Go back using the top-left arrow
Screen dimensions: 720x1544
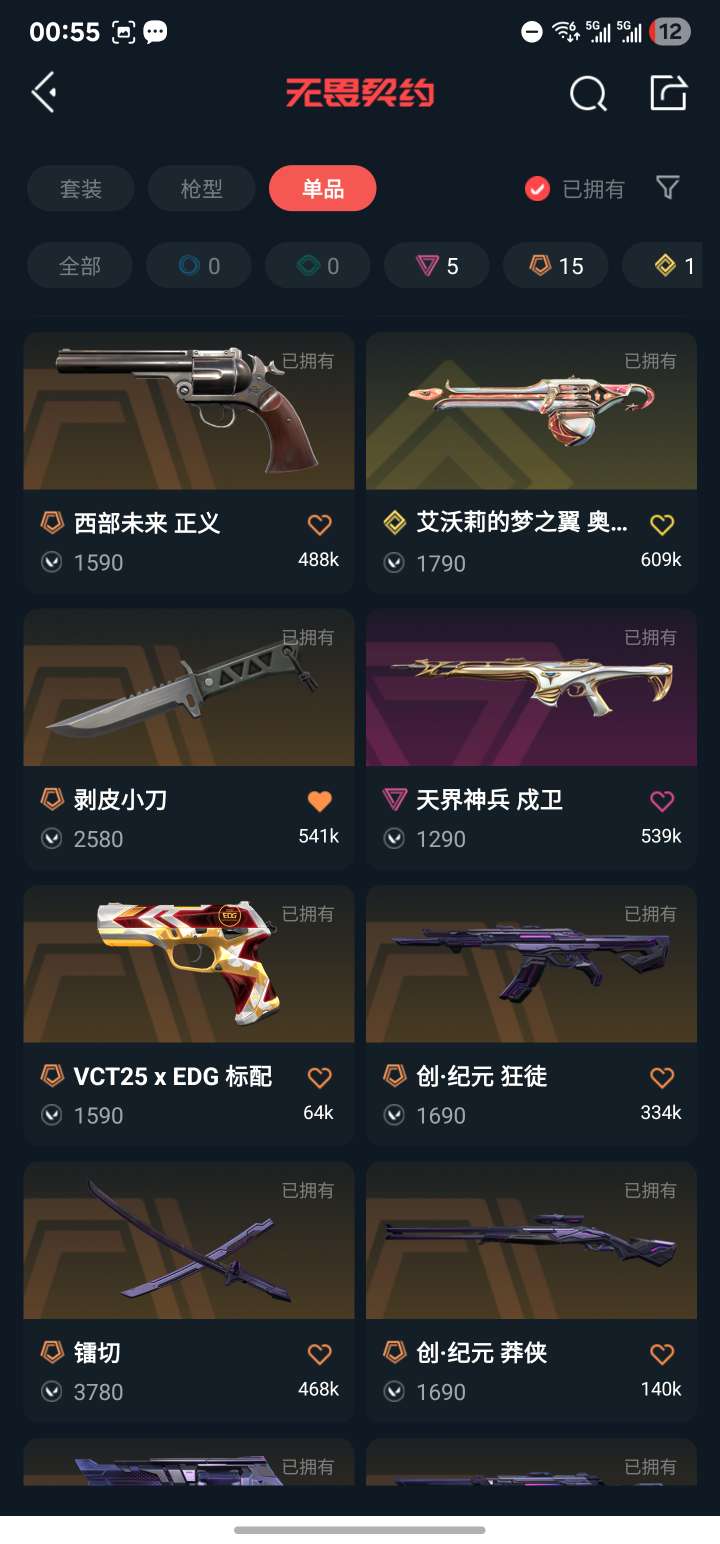point(44,93)
